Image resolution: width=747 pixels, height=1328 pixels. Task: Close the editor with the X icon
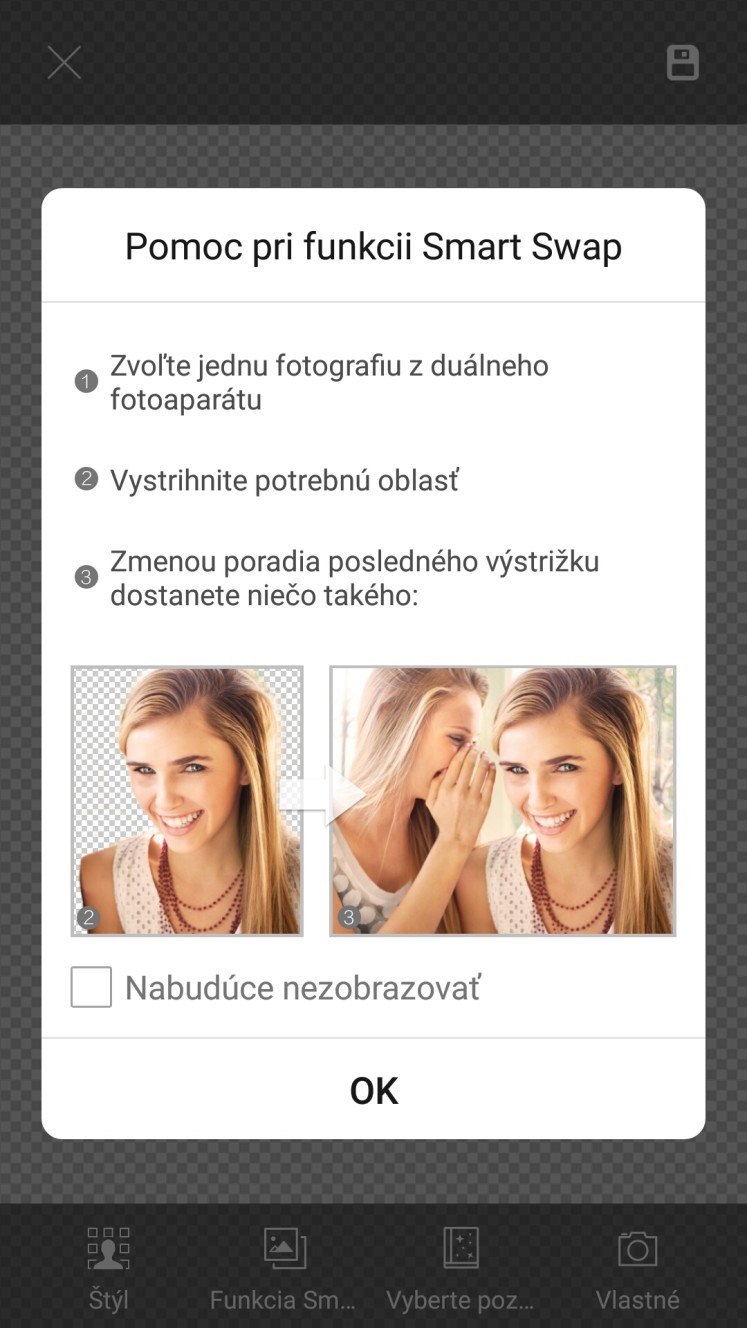pos(64,63)
